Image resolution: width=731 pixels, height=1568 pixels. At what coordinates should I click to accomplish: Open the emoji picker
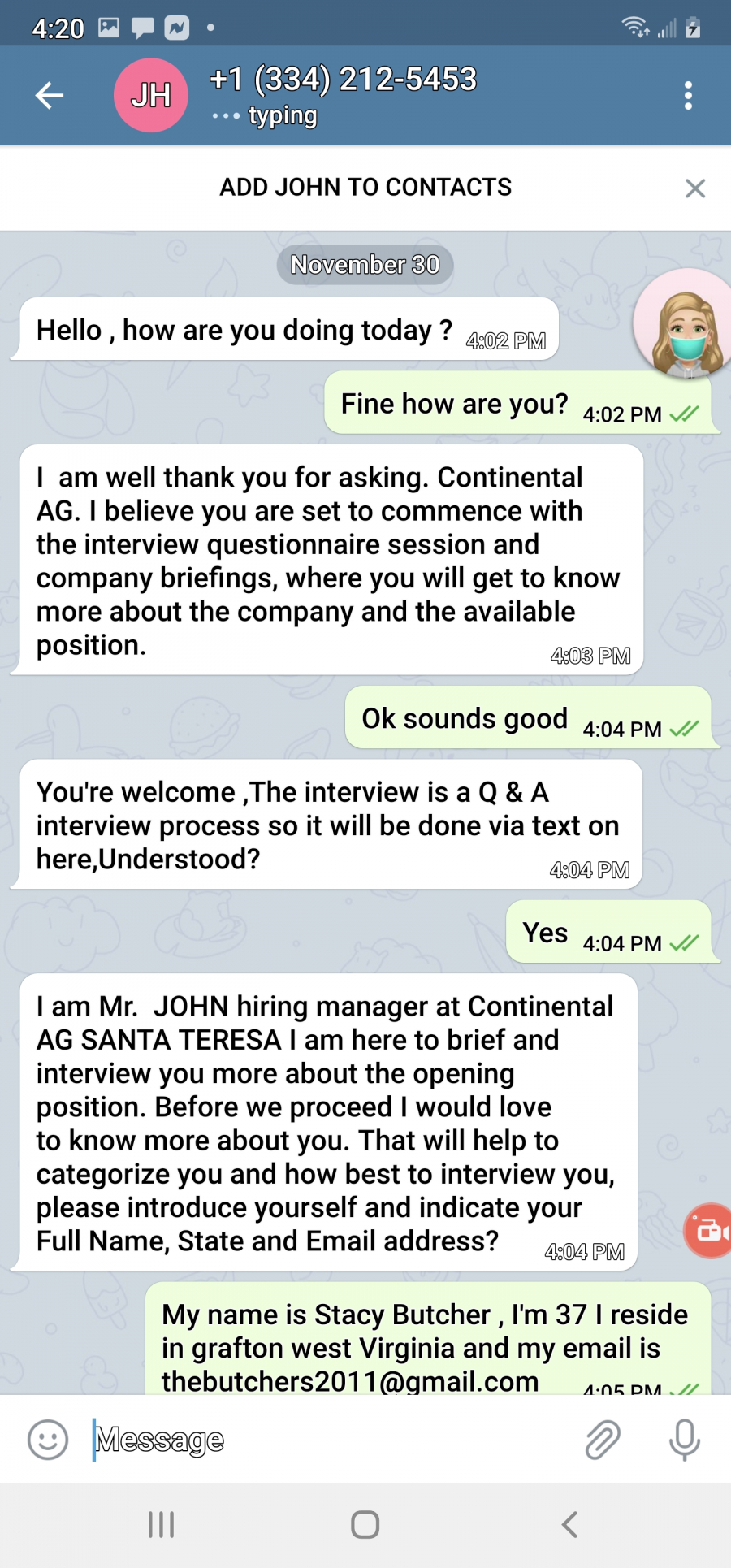click(x=48, y=1440)
